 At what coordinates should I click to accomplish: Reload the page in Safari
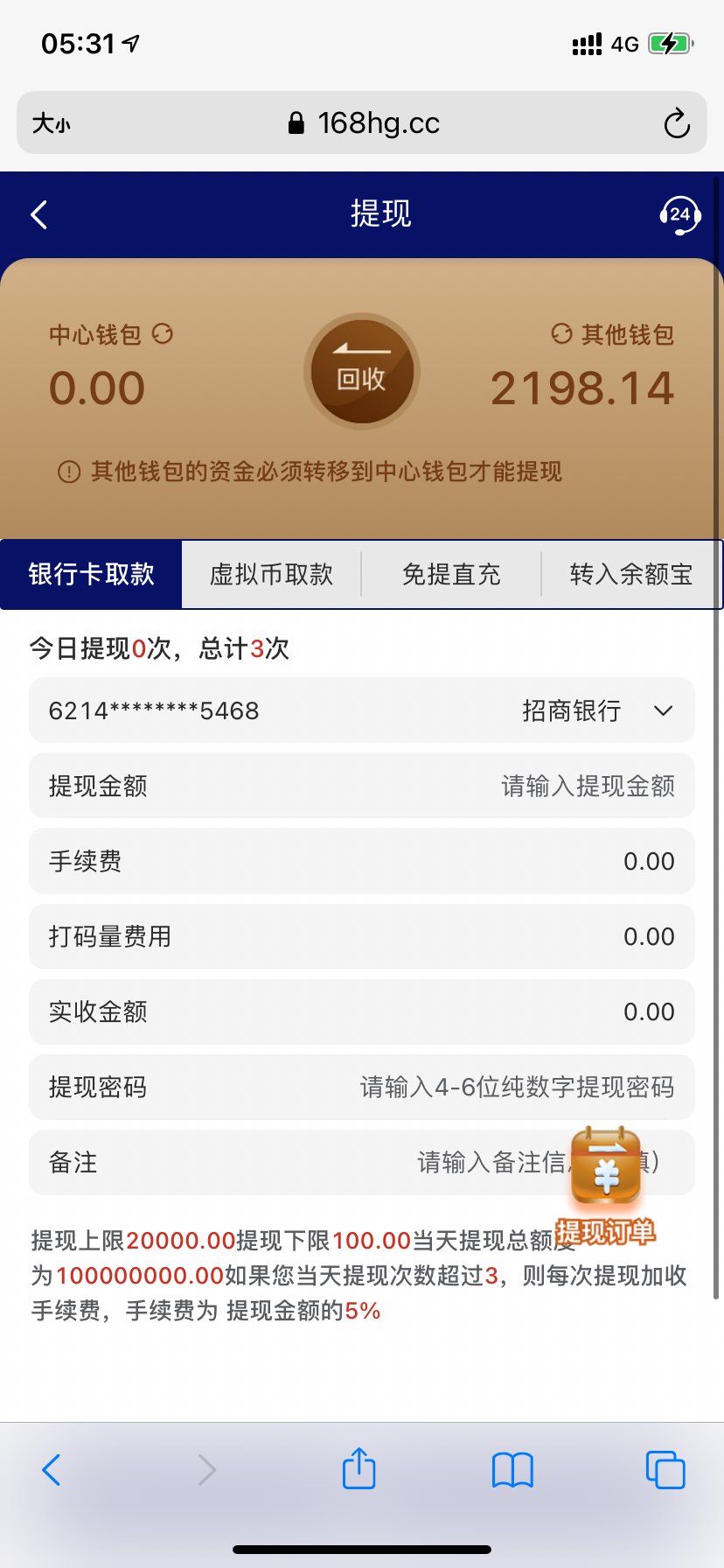click(677, 123)
